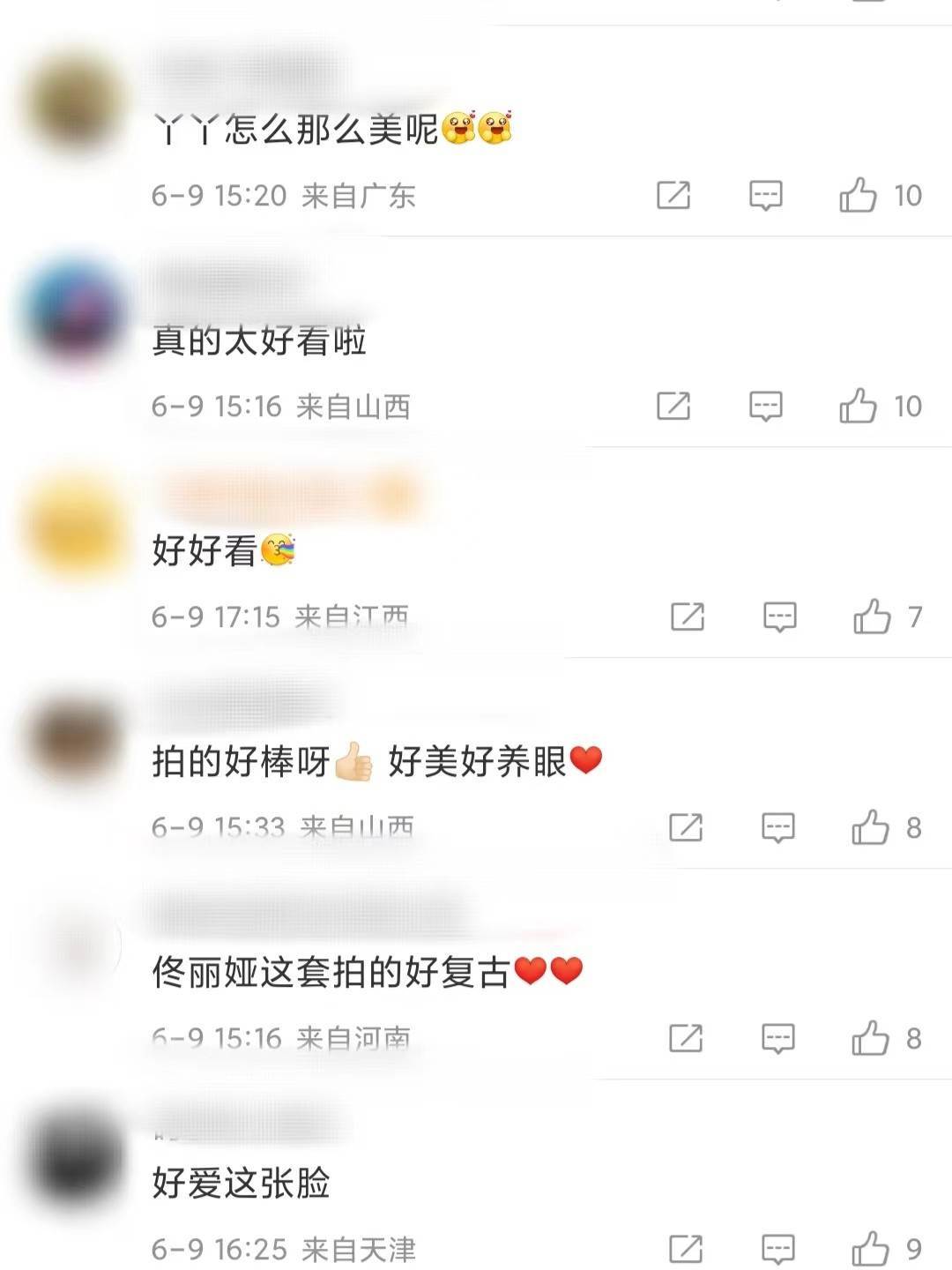Repost the comment 佟丽娅这套拍的好复古
The width and height of the screenshot is (952, 1270).
(686, 1038)
